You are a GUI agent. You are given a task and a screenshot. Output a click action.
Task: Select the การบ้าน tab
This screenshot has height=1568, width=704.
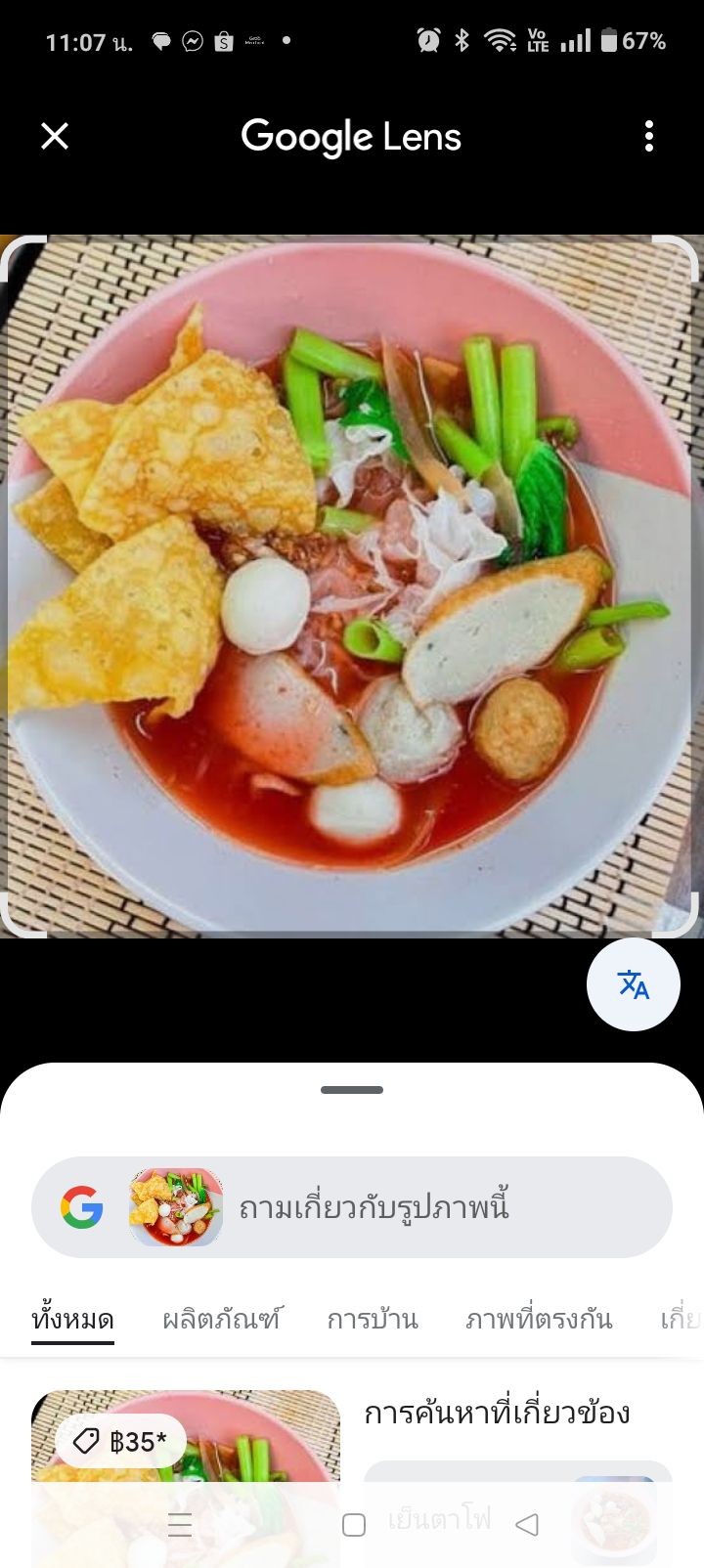[373, 1320]
